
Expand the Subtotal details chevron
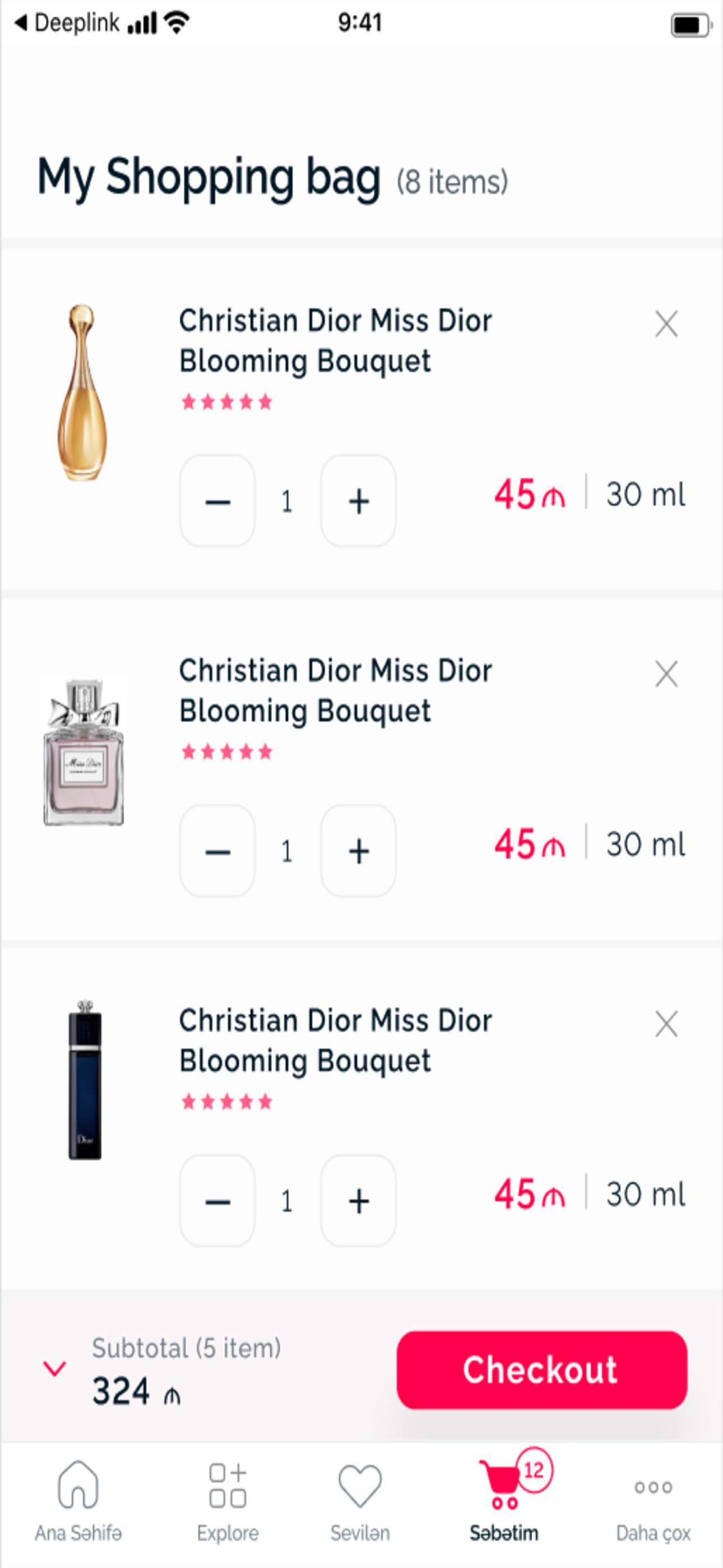[55, 1369]
